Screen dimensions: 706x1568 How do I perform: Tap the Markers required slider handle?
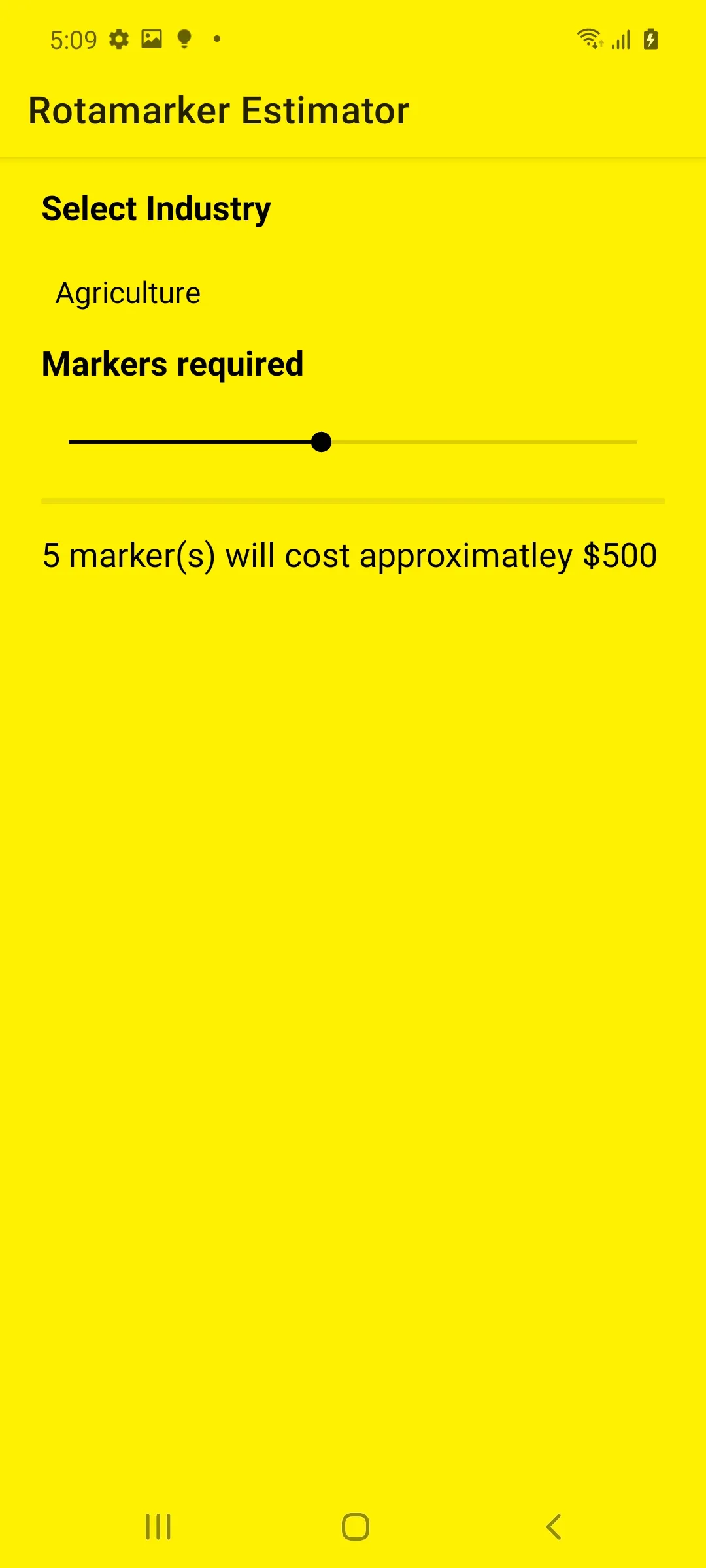[x=321, y=442]
